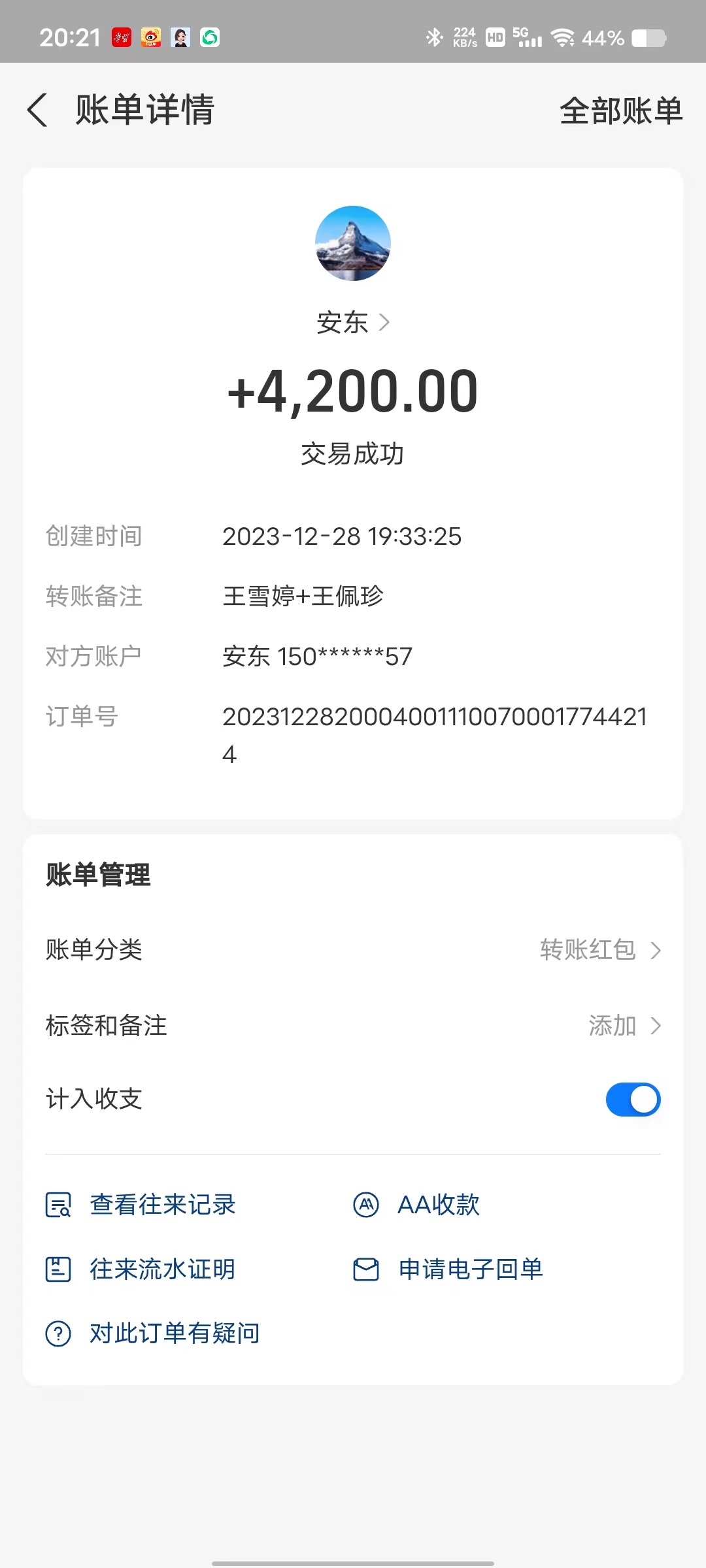
Task: Tap the 对此订单有疑问 question mark icon
Action: pos(59,1333)
